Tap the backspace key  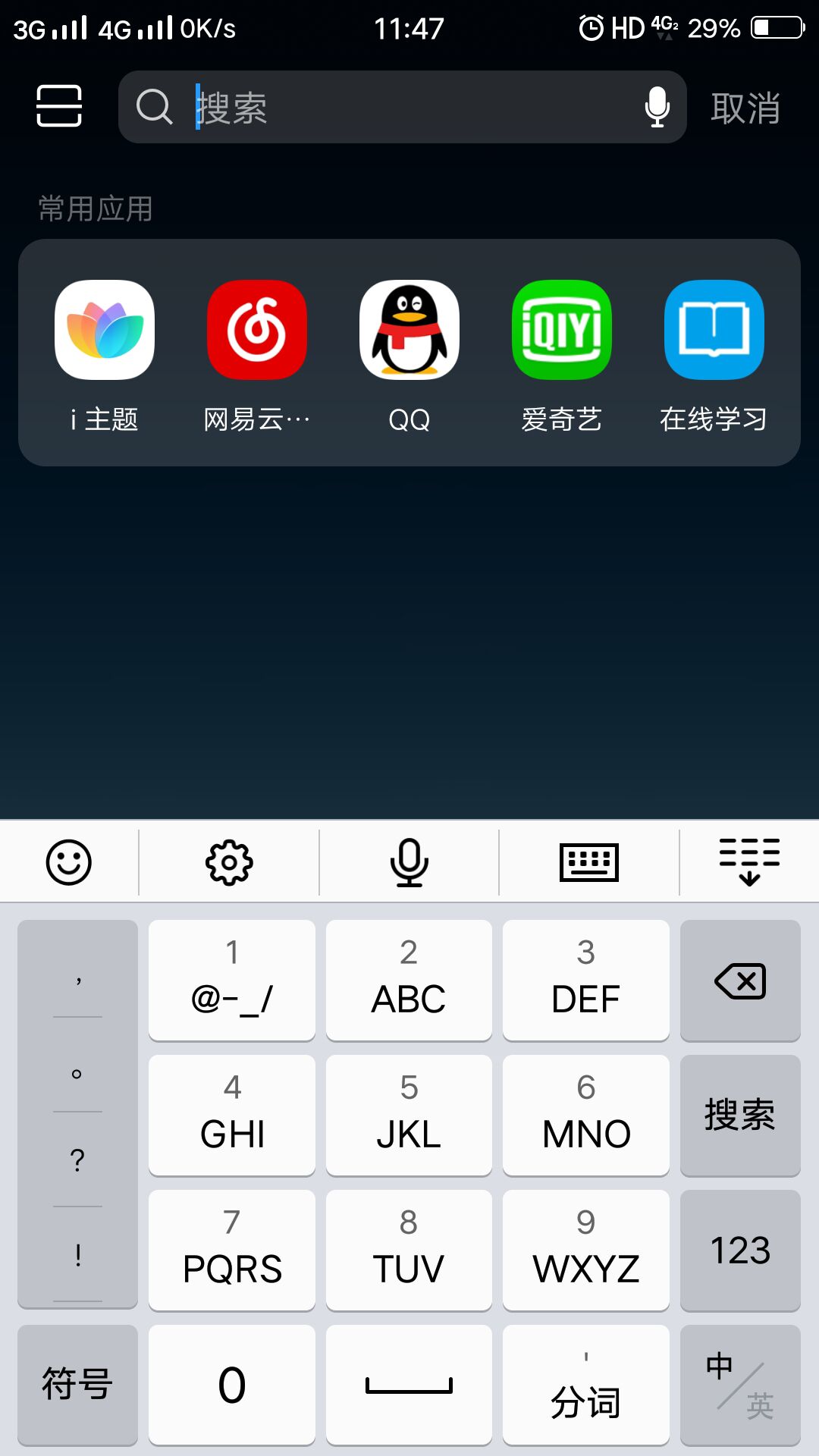click(740, 981)
